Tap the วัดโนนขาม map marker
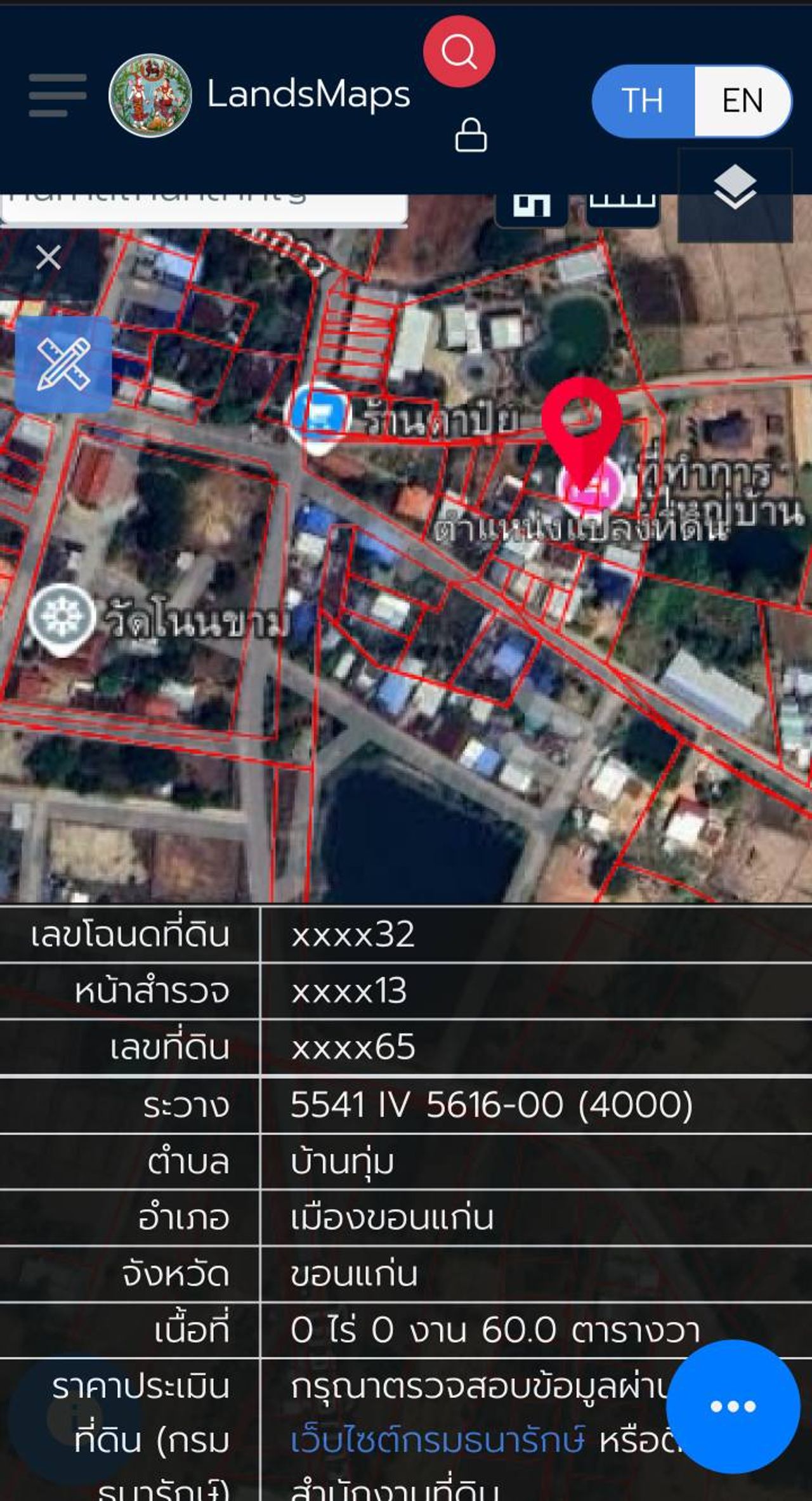Image resolution: width=812 pixels, height=1501 pixels. (62, 617)
